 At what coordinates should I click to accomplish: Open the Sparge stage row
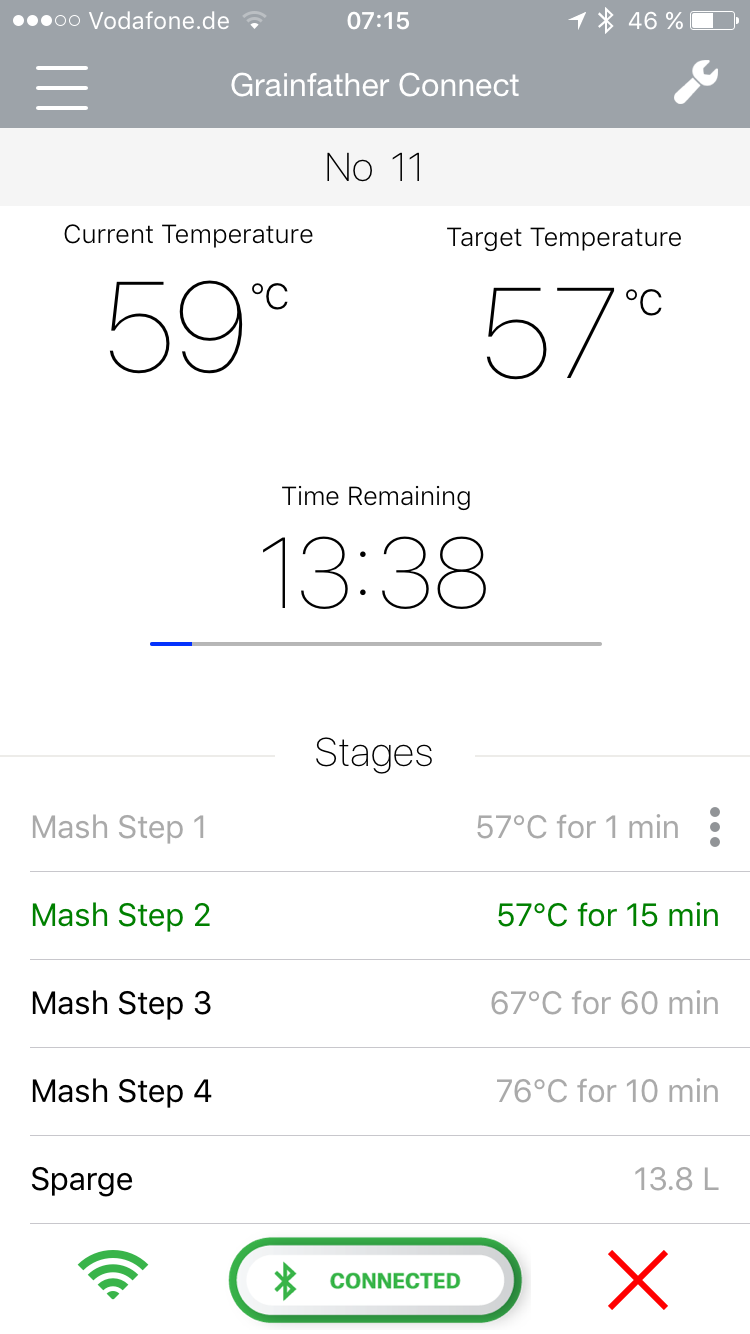(x=375, y=1180)
